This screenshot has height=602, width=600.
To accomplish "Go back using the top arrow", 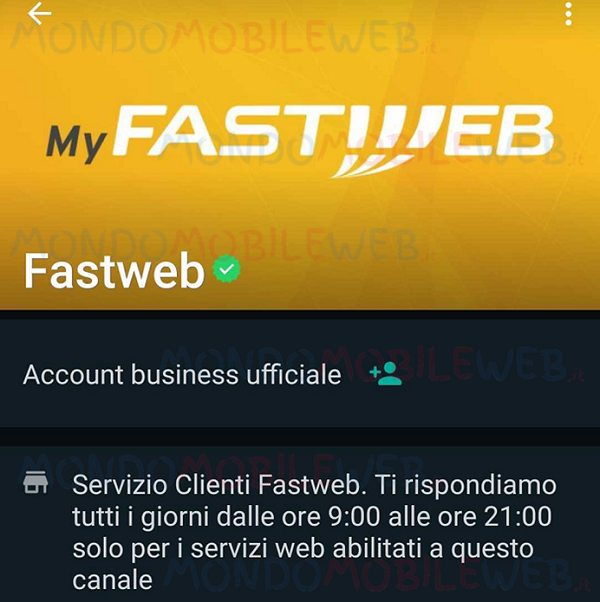I will tap(40, 13).
